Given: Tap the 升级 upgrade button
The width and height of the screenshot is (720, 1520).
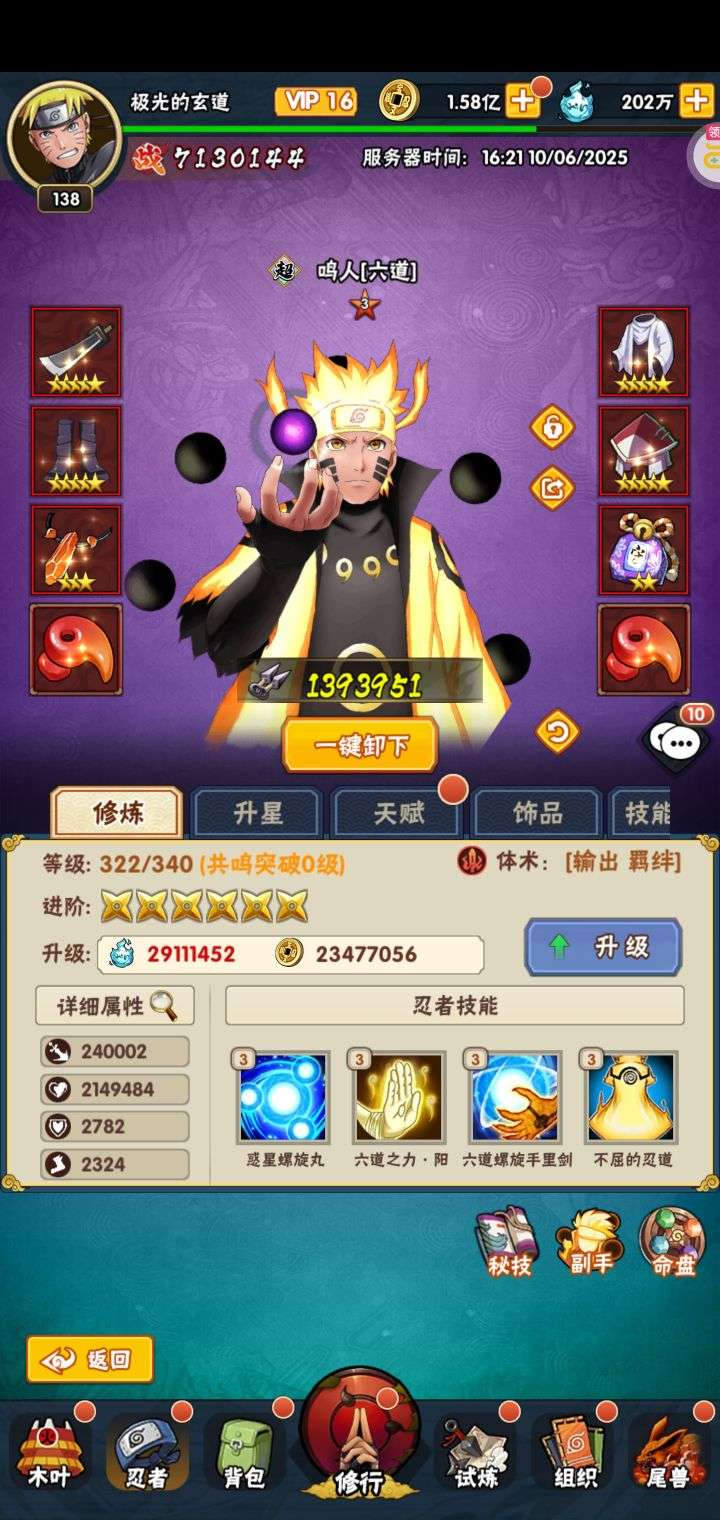Looking at the screenshot, I should [x=603, y=946].
